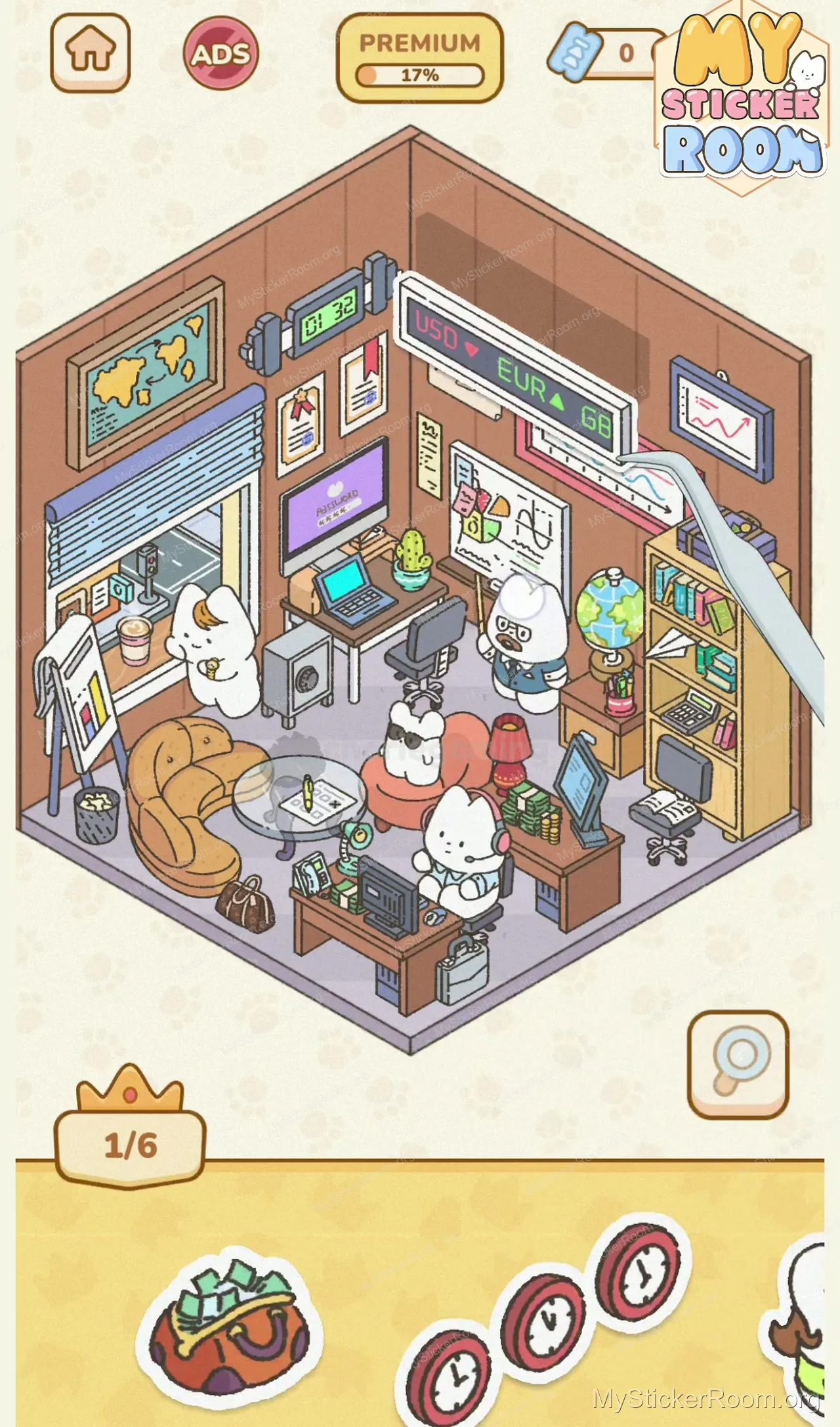Go back to the home screen

(91, 53)
